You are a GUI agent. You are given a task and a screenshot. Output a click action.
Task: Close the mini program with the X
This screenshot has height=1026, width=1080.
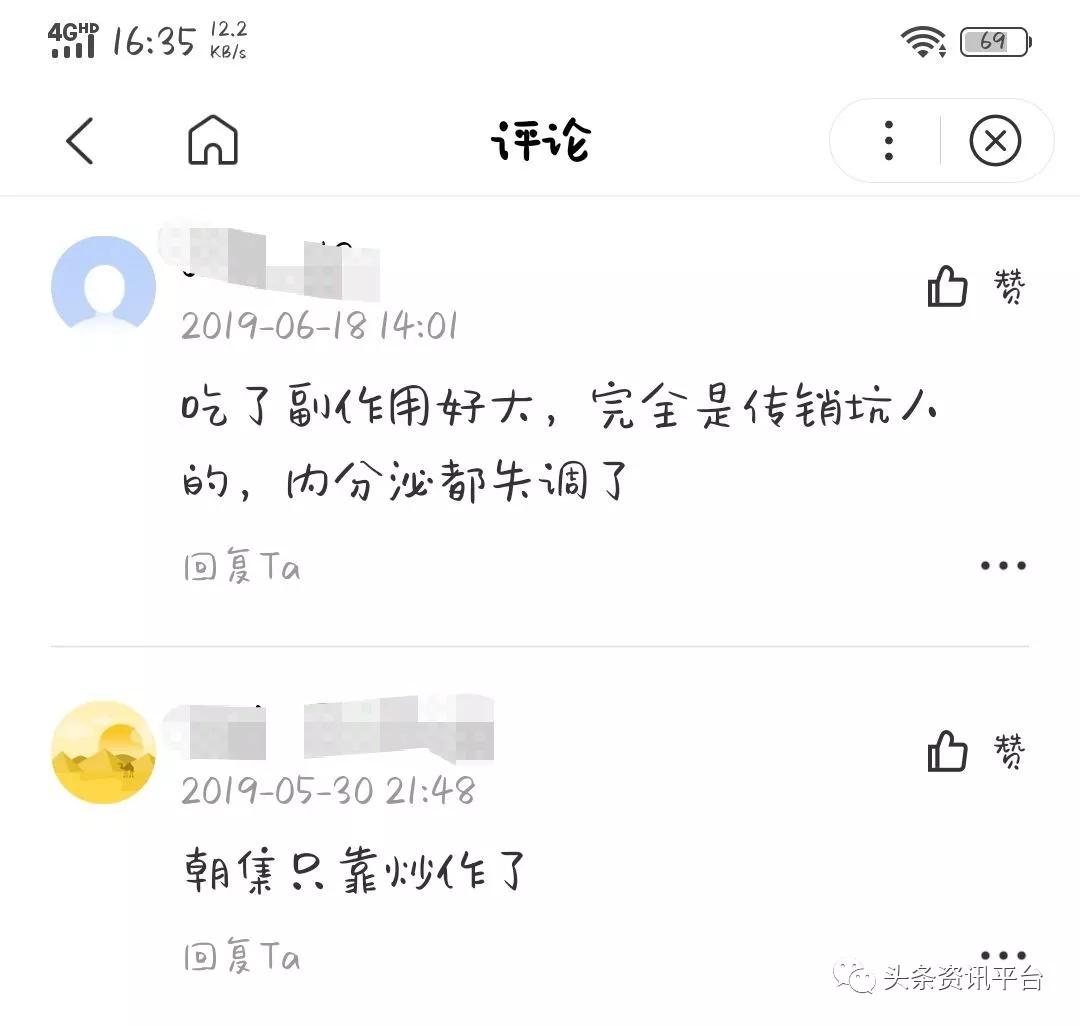point(995,141)
